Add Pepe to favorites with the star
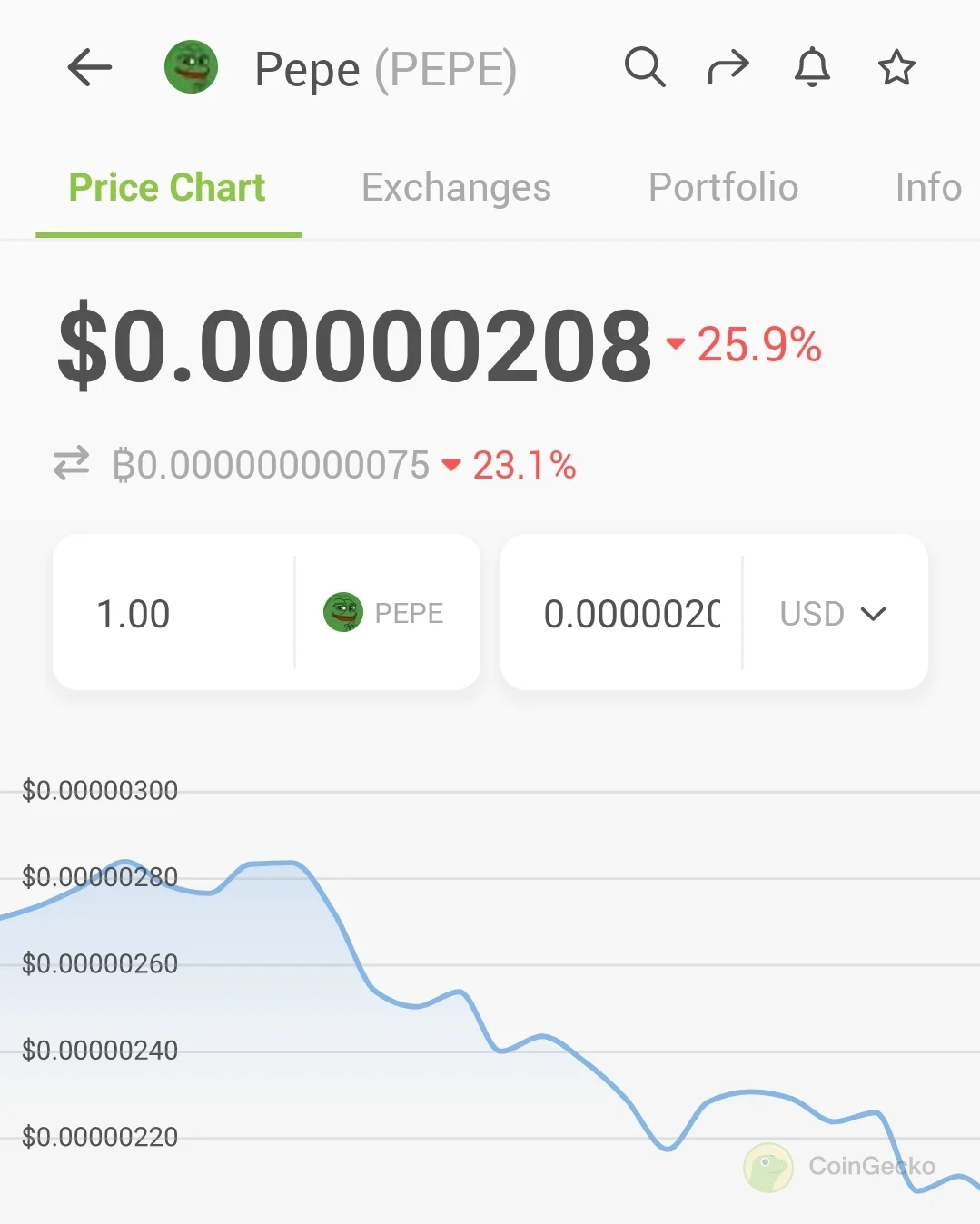980x1224 pixels. [896, 68]
